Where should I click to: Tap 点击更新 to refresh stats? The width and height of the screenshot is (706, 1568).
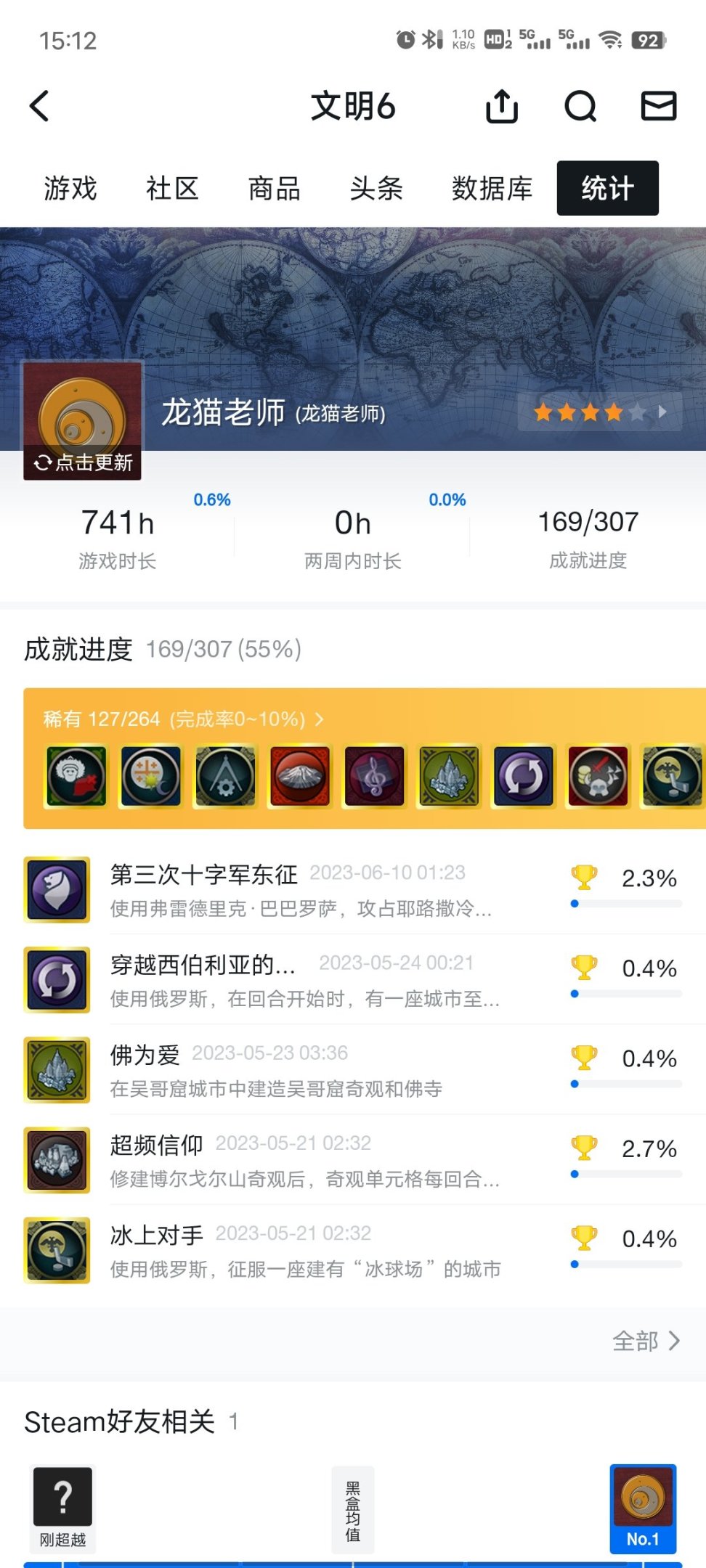point(83,462)
